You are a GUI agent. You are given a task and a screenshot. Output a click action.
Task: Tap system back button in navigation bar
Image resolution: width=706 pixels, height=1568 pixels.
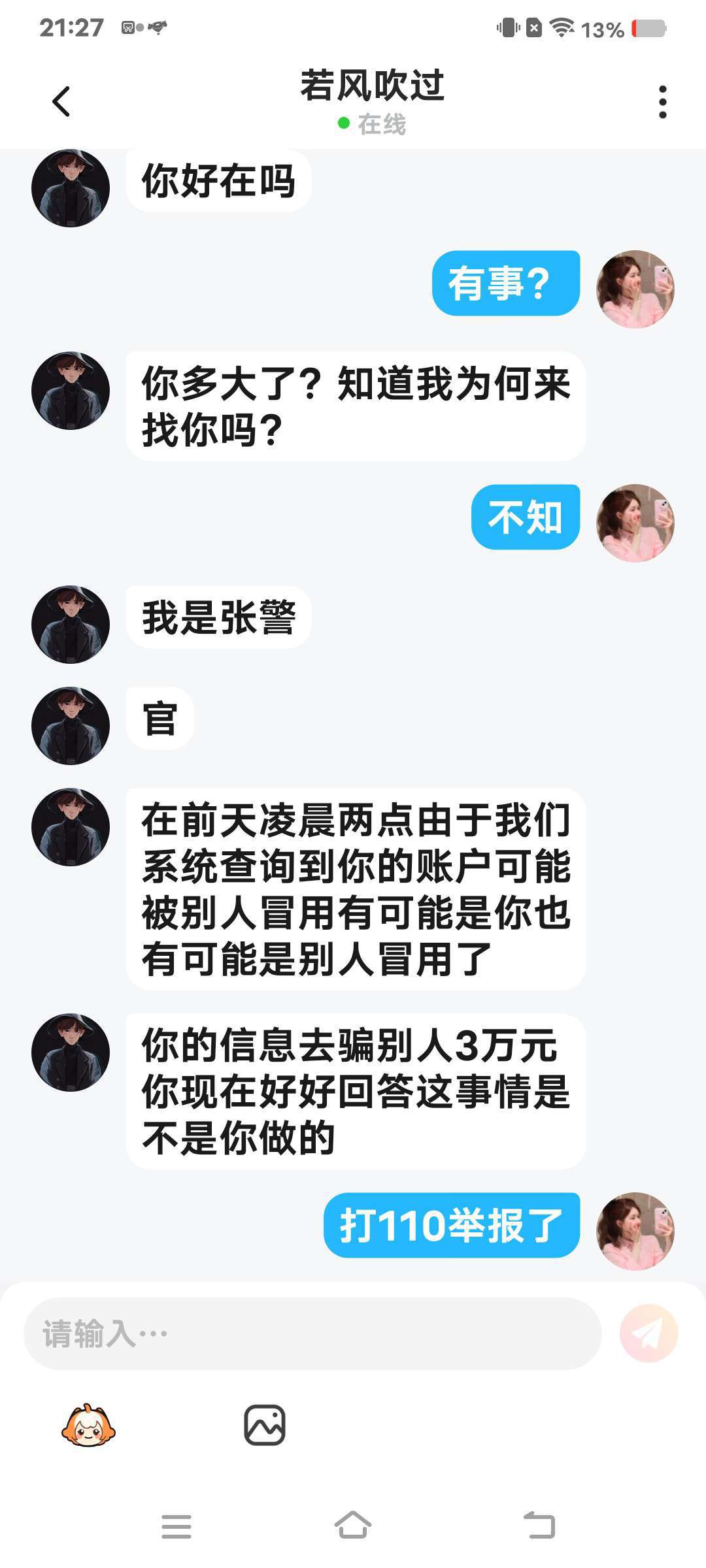coord(539,1526)
